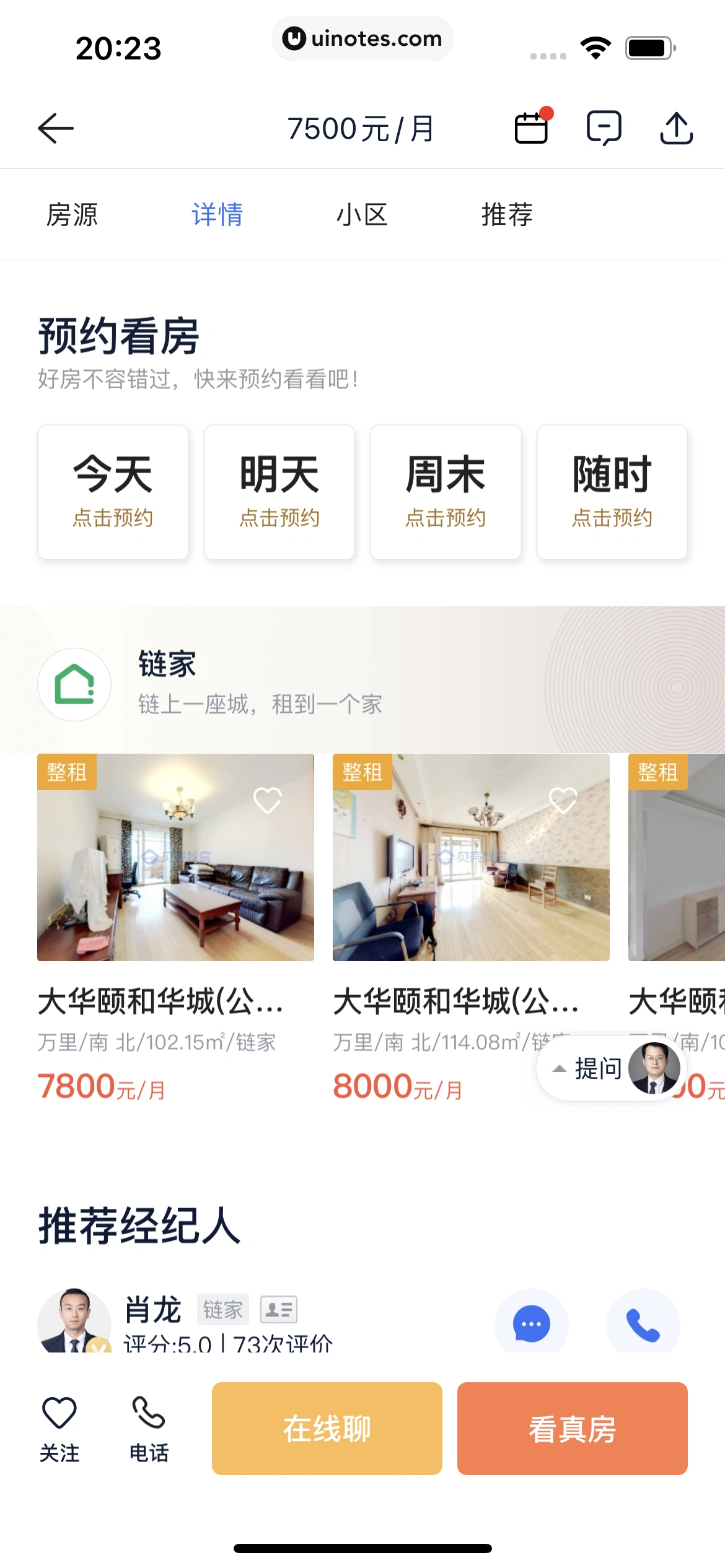Favorite the 7800元/月 listing with heart
Screen dimensions: 725x1568
pyautogui.click(x=268, y=801)
